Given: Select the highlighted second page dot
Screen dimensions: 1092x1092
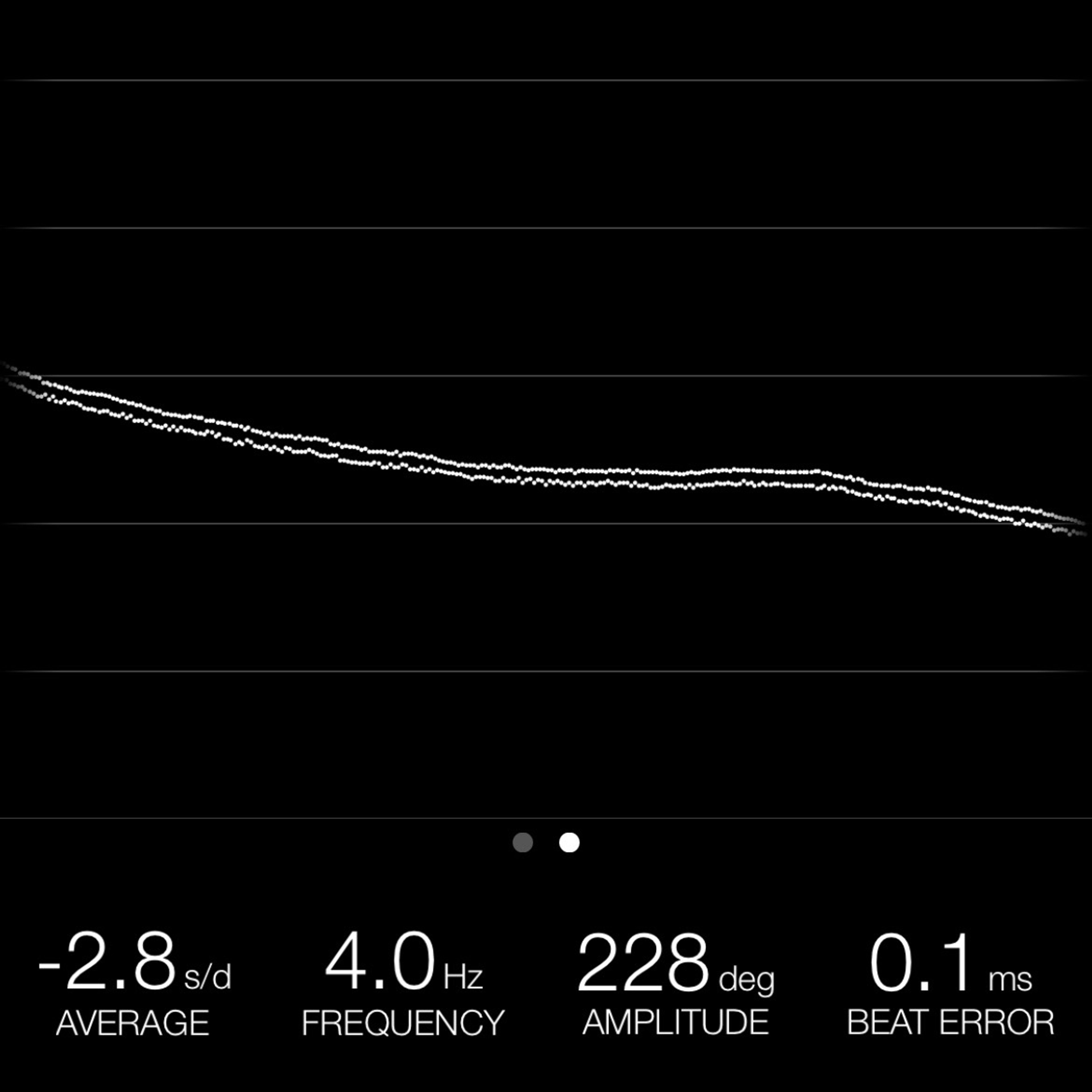Looking at the screenshot, I should coord(569,842).
